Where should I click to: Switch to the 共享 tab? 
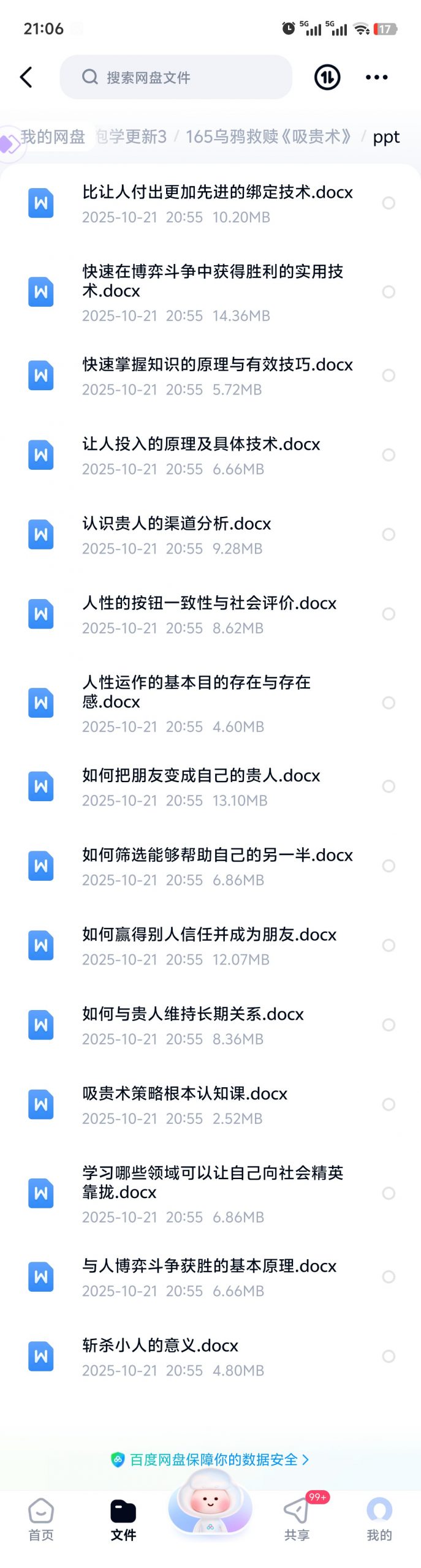coord(297,1520)
